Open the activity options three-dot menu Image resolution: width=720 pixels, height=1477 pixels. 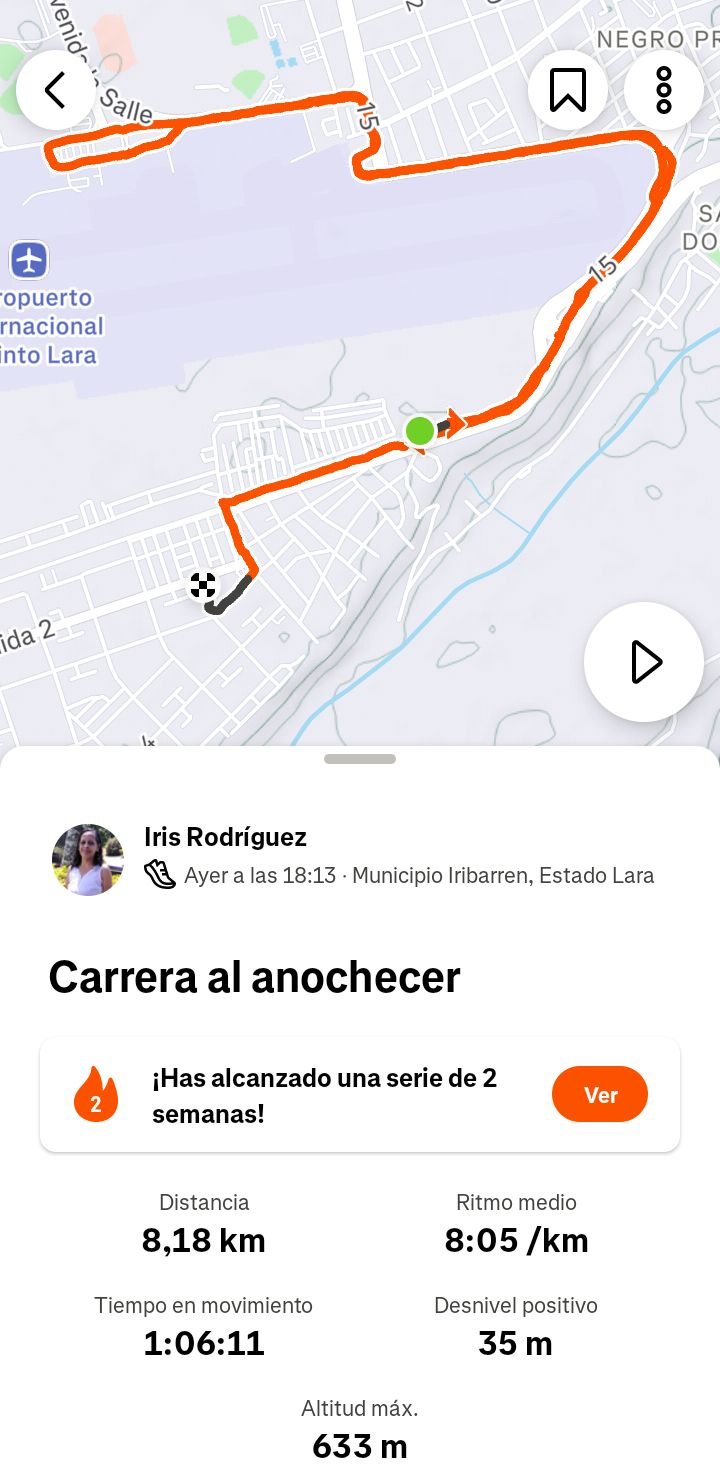[662, 88]
